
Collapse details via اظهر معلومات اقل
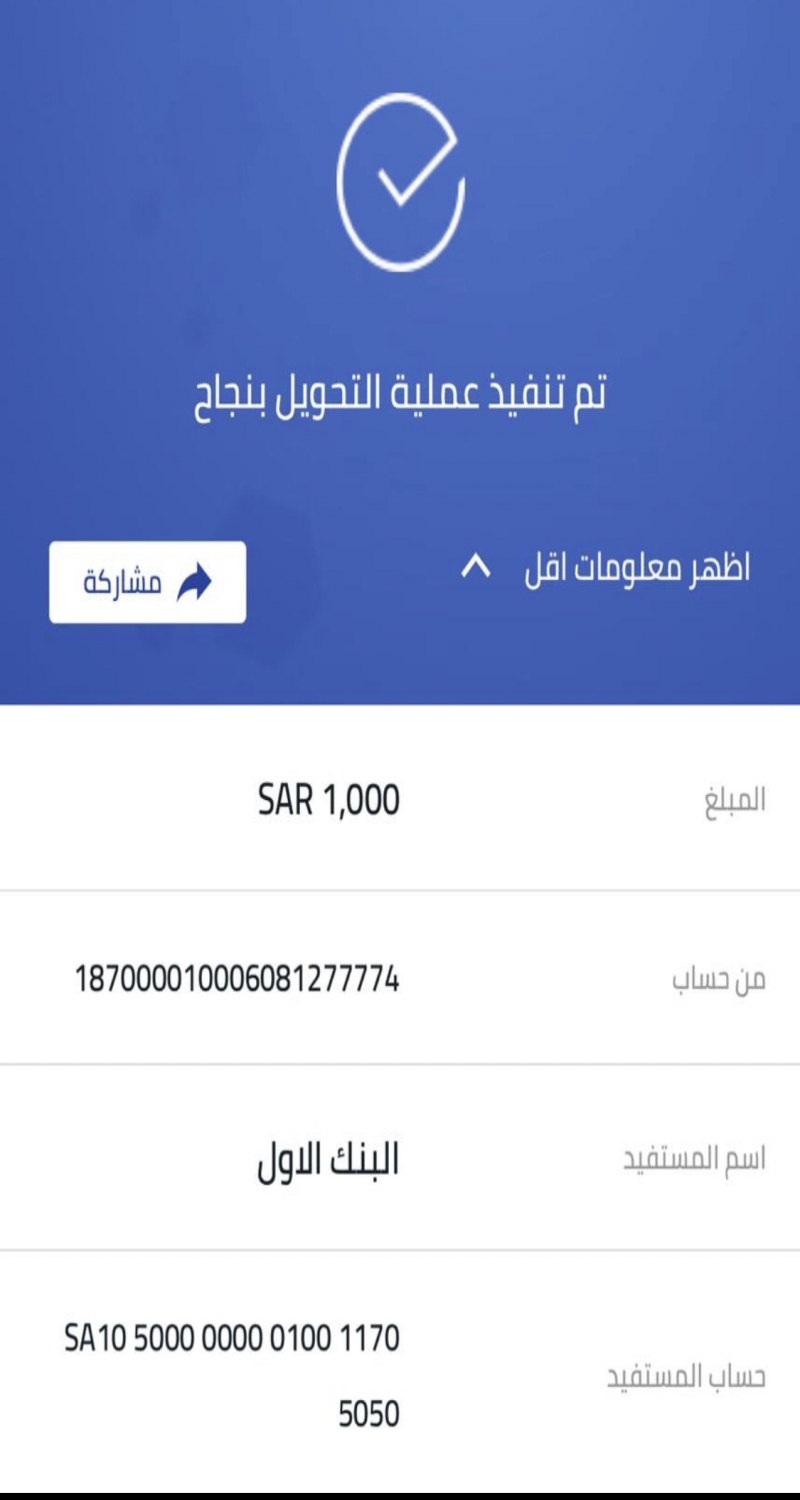tap(605, 569)
